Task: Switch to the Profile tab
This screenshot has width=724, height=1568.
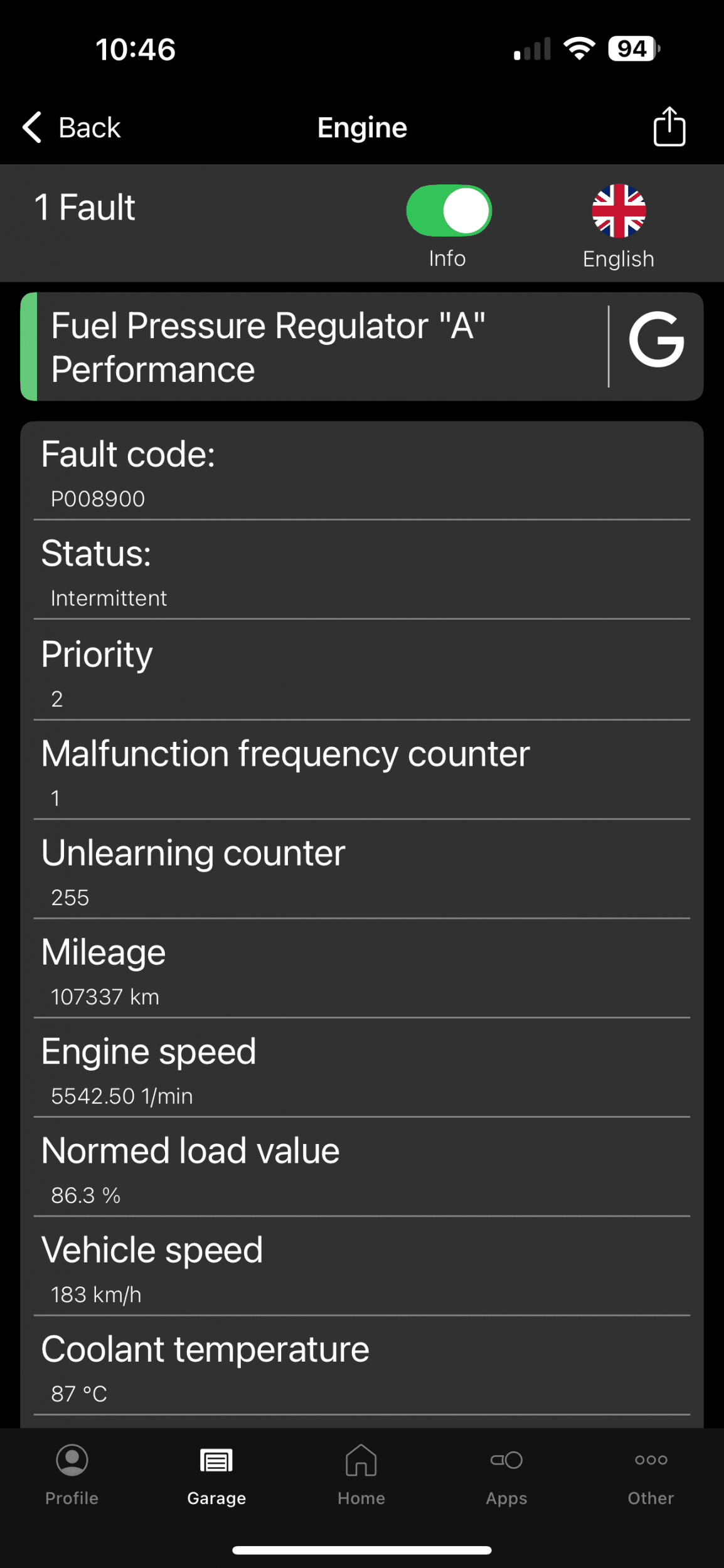Action: click(72, 1475)
